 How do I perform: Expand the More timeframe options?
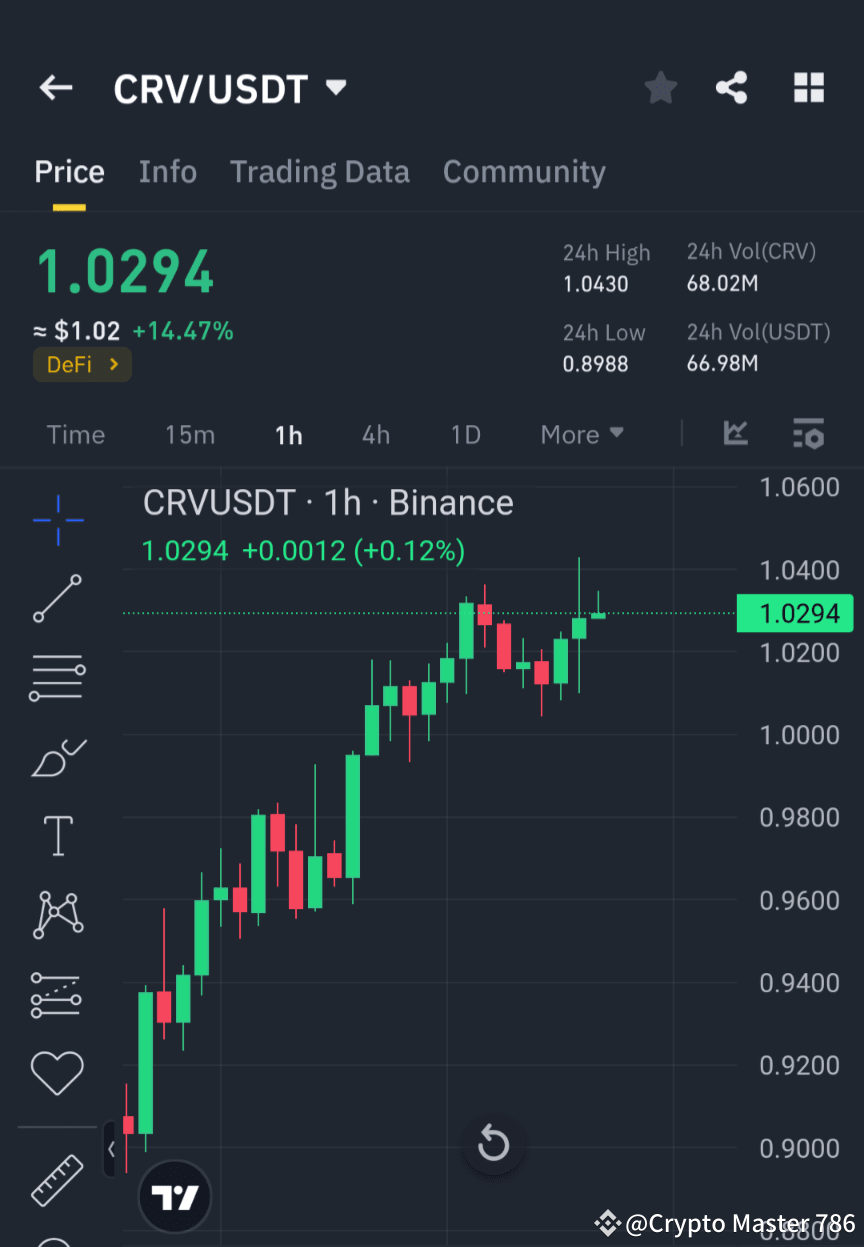[581, 434]
